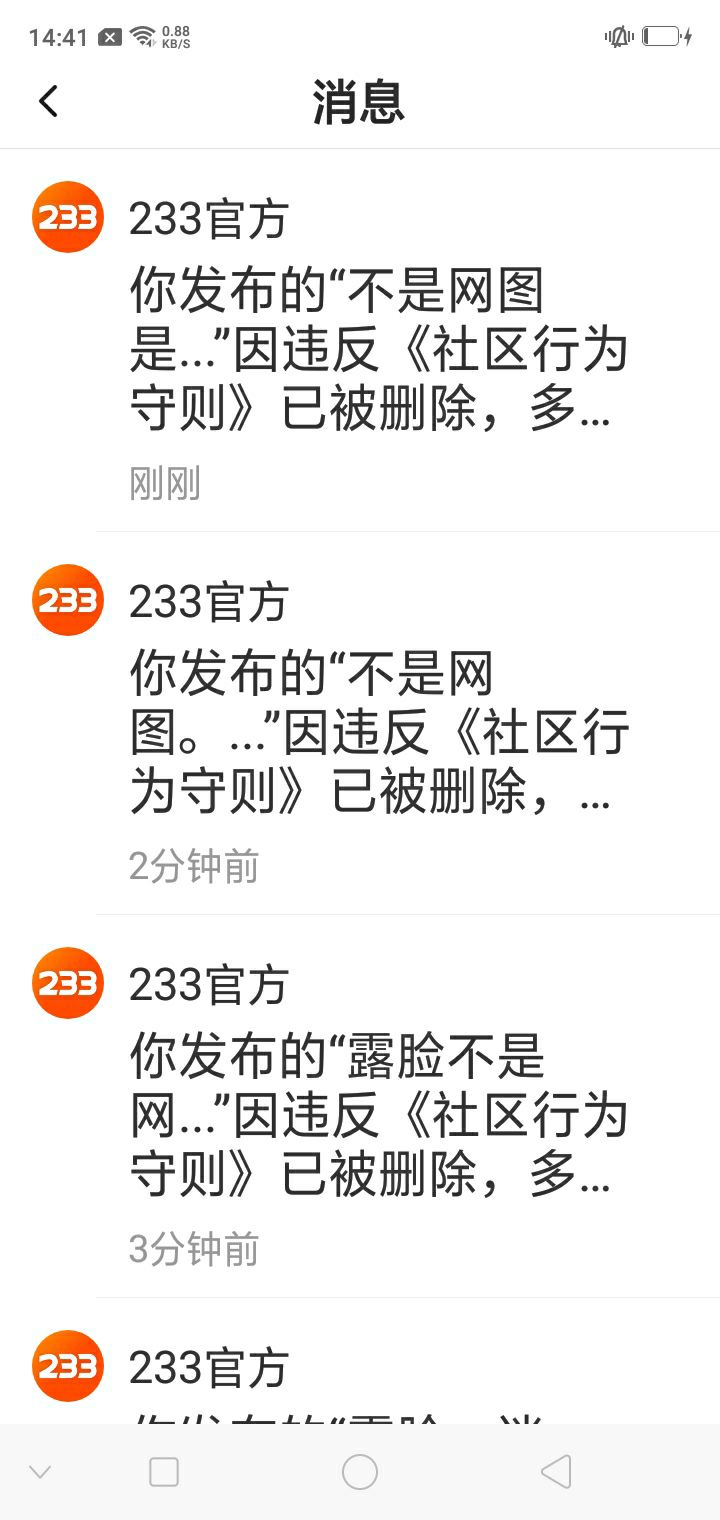Screen dimensions: 720x1520
Task: Open the 233官方 message from 3分钟前
Action: pos(360,1107)
